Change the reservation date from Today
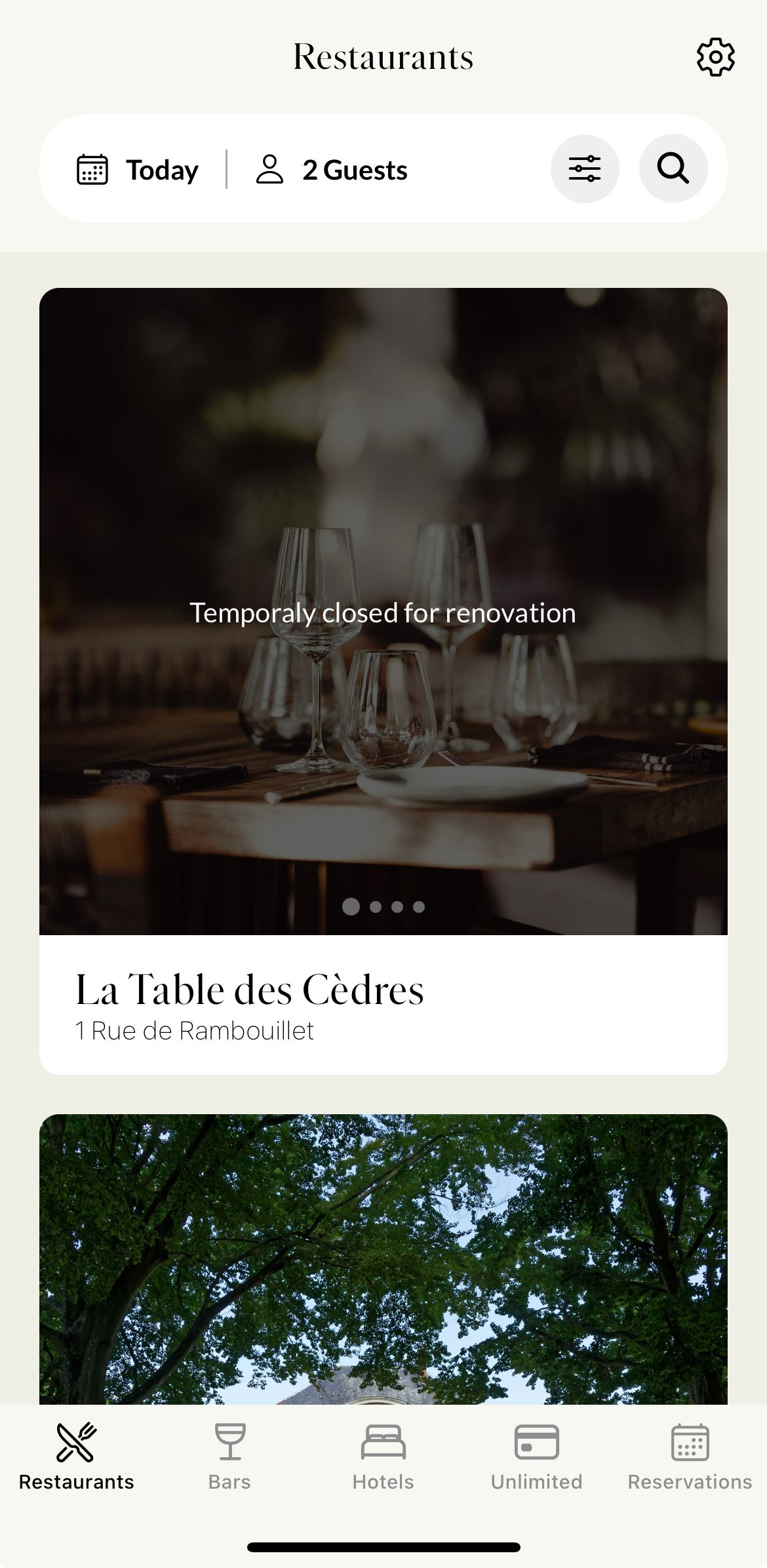This screenshot has width=767, height=1568. coord(138,170)
